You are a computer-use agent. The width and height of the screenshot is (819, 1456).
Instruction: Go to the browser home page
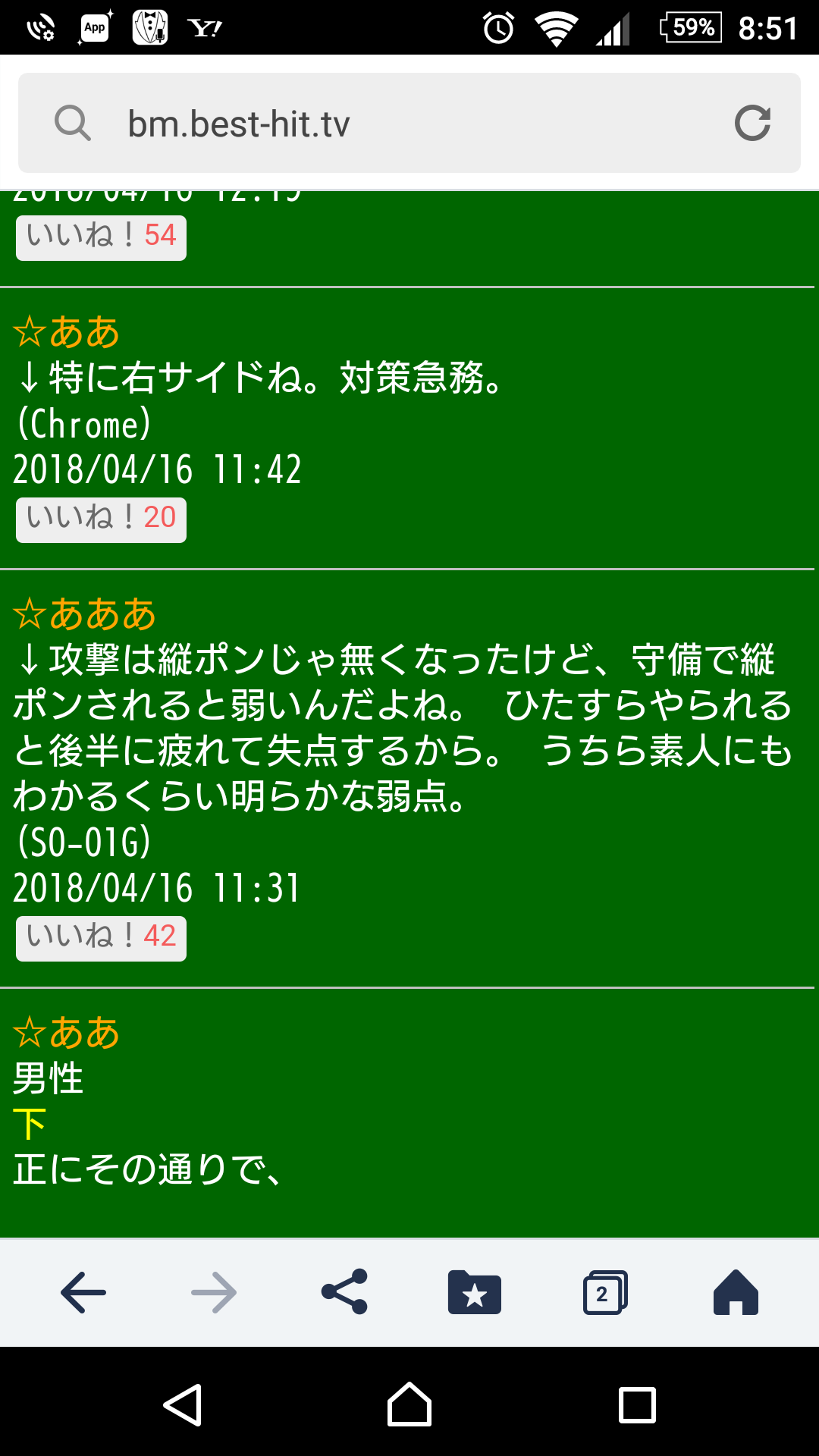[736, 1292]
